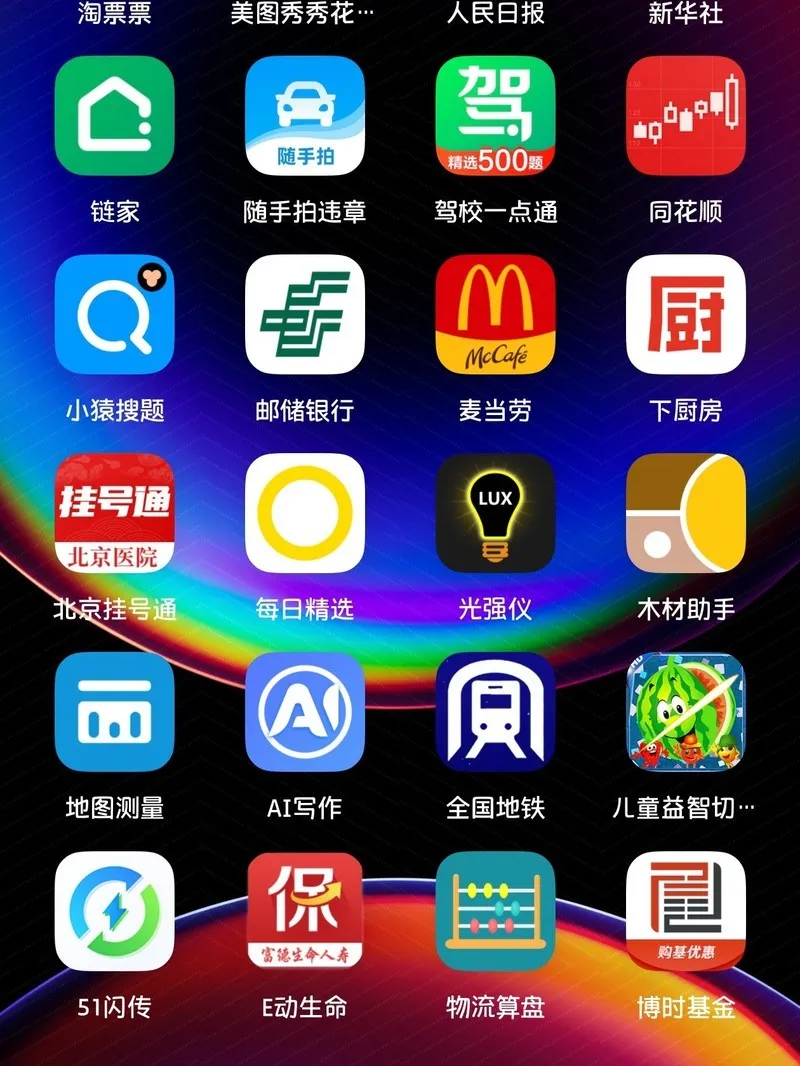The image size is (800, 1066).
Task: Launch the 每日精选 app
Action: pyautogui.click(x=305, y=513)
